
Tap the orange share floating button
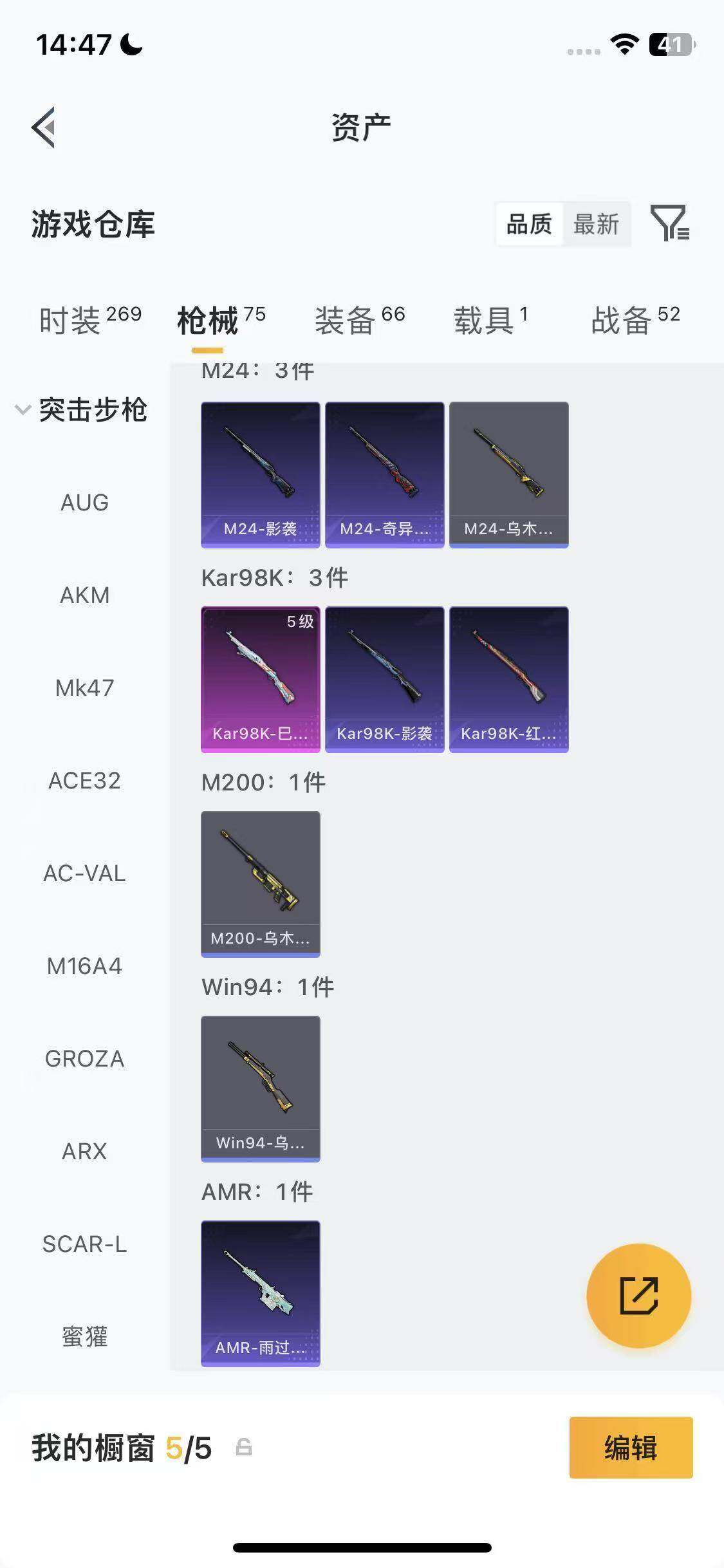pyautogui.click(x=638, y=1296)
